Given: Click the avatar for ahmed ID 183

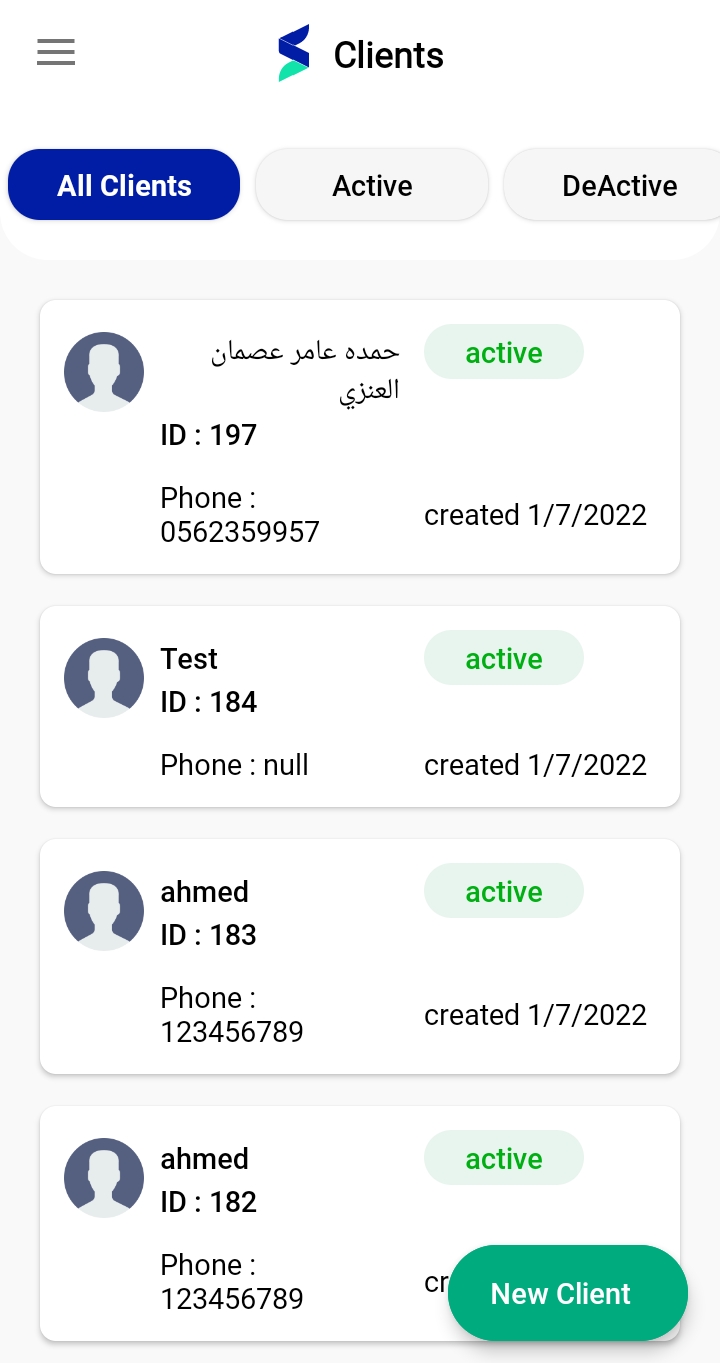Looking at the screenshot, I should pos(104,910).
